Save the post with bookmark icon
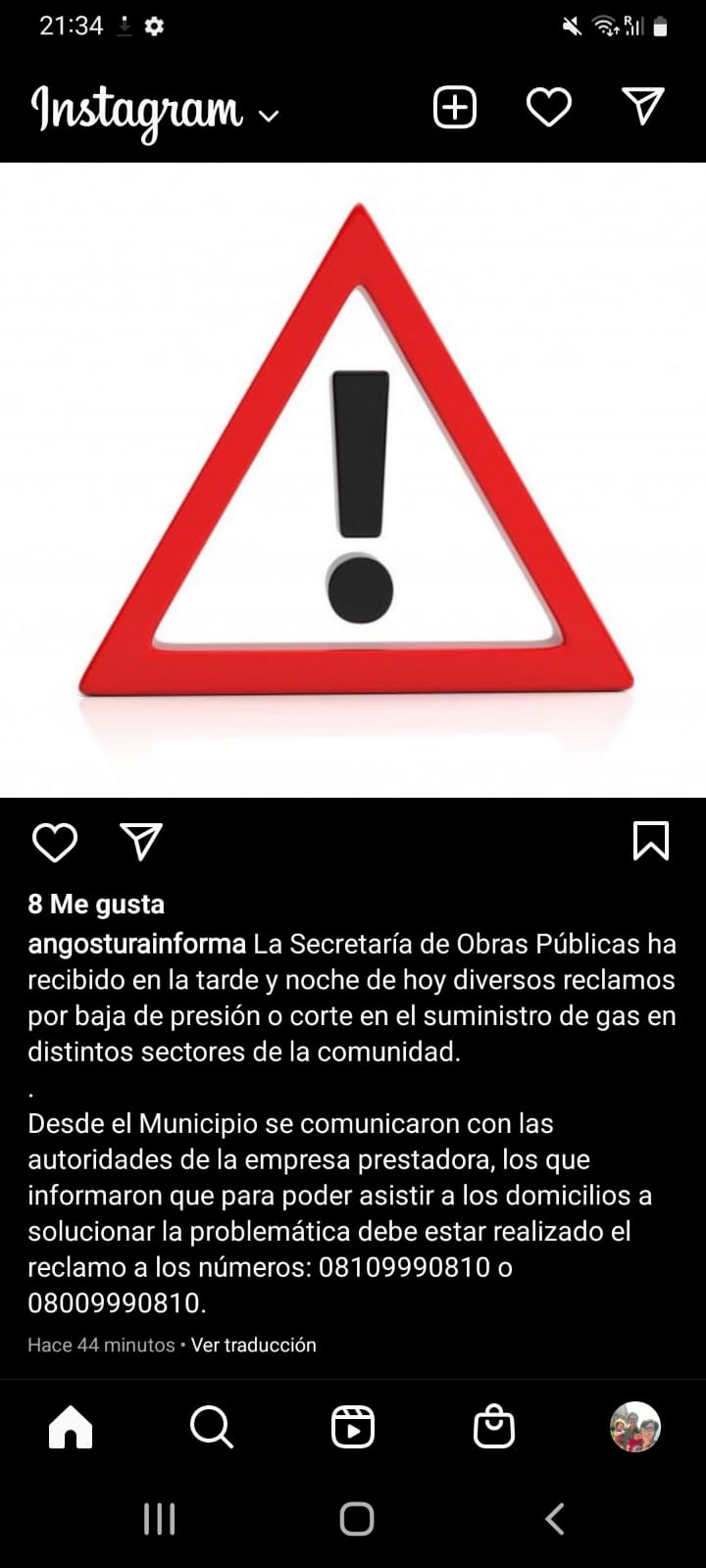This screenshot has height=1568, width=706. 651,841
